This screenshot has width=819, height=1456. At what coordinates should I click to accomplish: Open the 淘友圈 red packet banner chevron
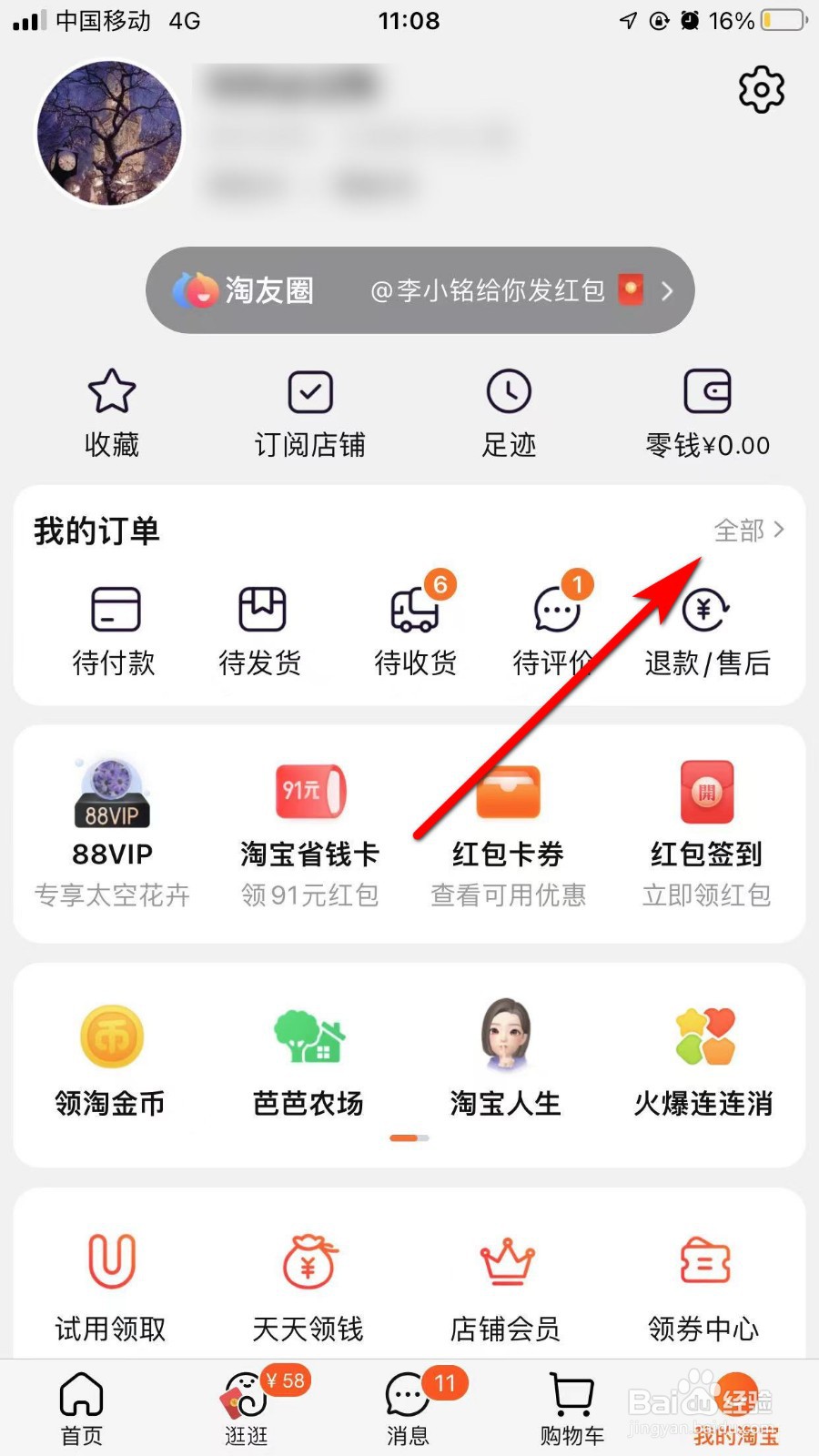667,291
